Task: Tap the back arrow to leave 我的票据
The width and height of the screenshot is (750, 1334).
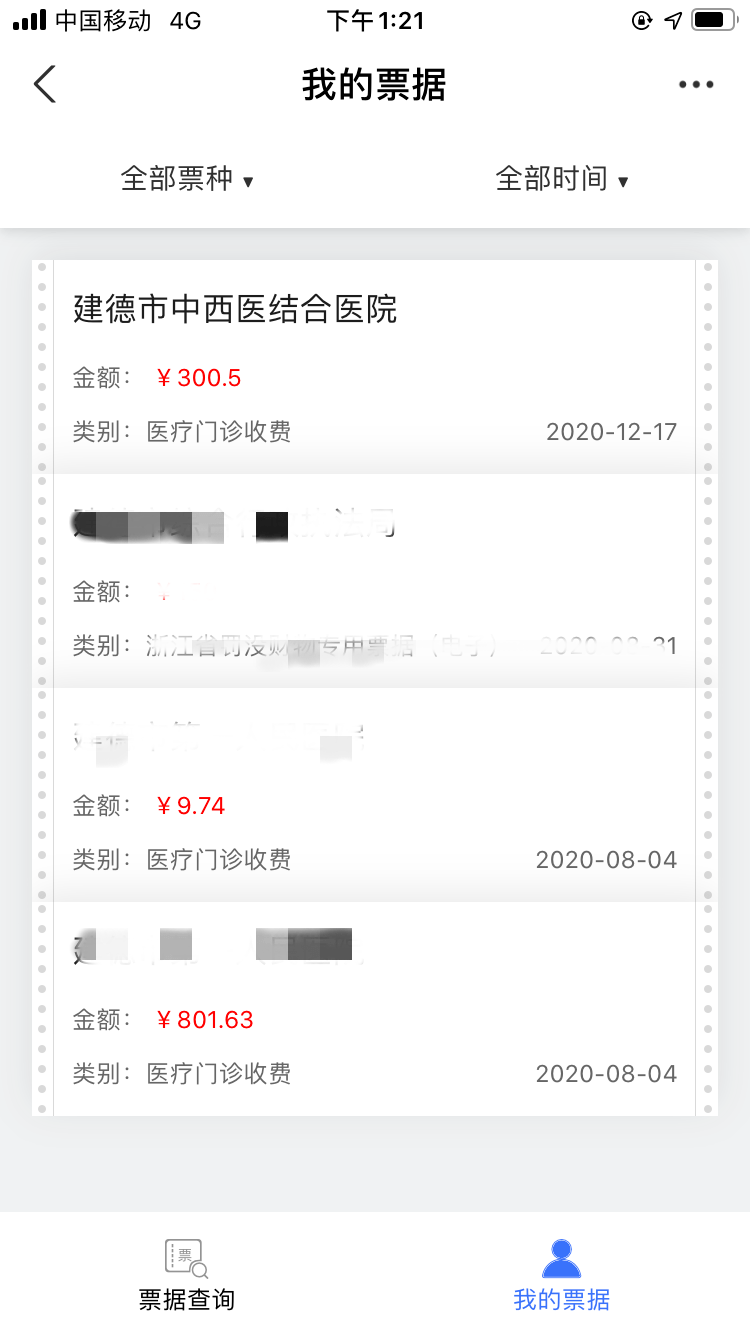Action: point(44,84)
